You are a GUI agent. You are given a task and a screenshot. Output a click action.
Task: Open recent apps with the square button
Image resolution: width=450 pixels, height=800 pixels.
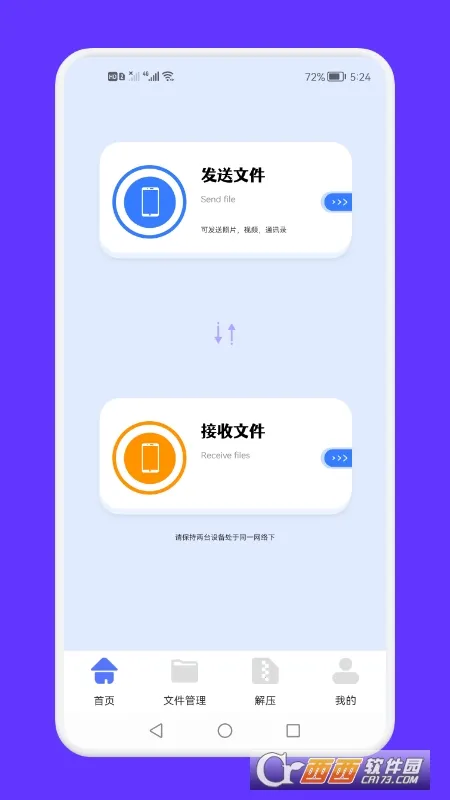click(x=293, y=731)
